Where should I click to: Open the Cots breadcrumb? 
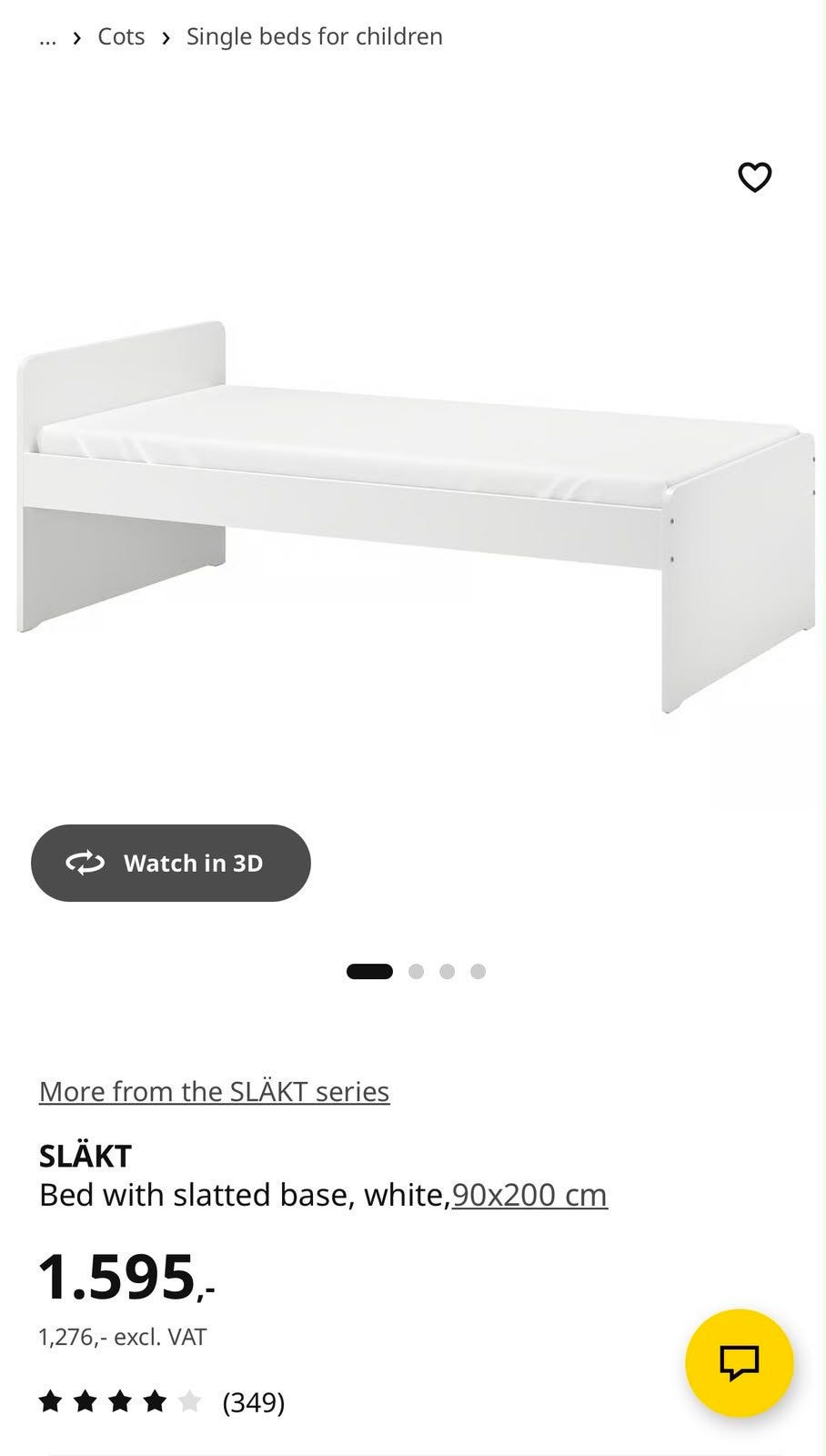point(121,36)
